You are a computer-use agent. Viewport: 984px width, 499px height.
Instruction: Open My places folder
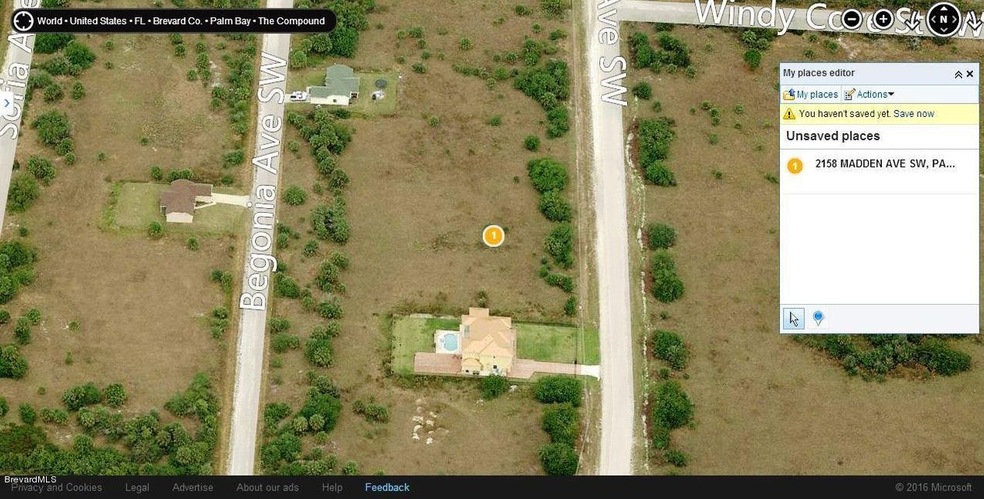coord(811,94)
